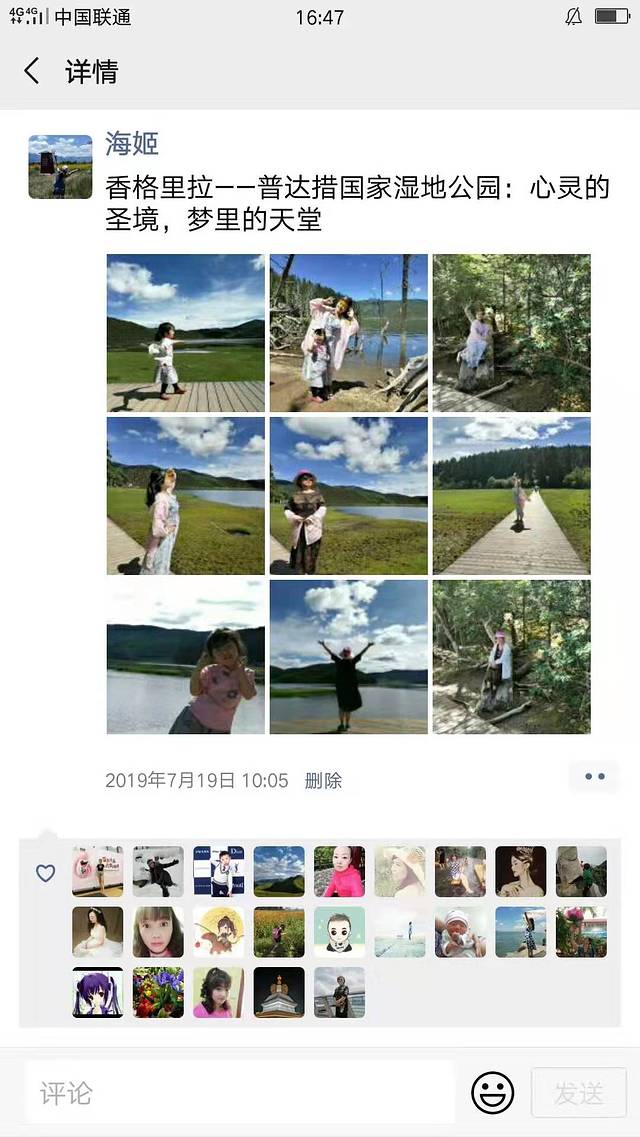
Task: Open the two-dot like and comment menu
Action: [594, 776]
